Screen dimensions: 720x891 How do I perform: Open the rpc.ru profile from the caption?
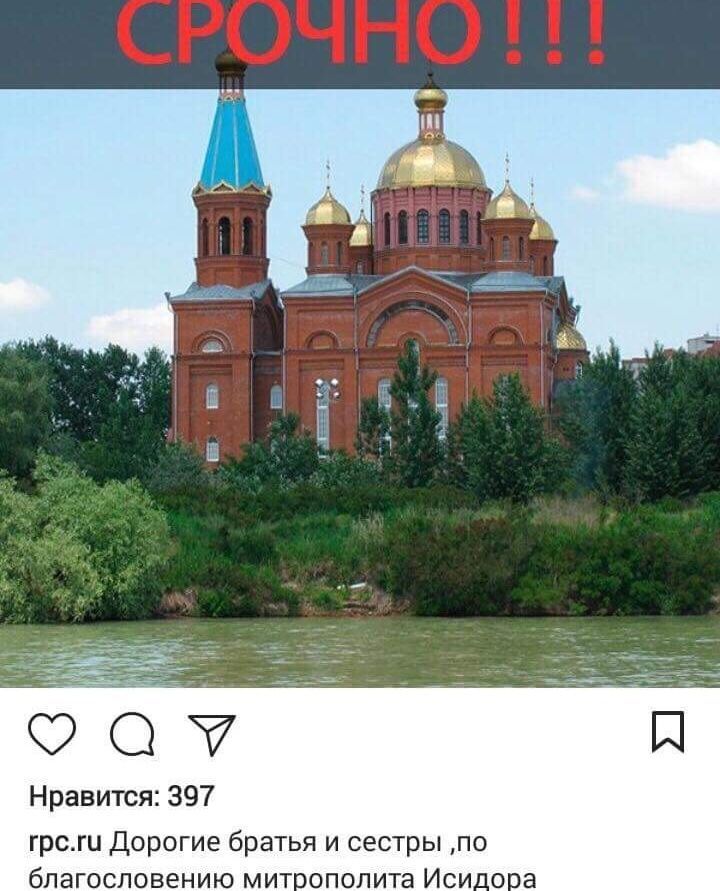tap(65, 842)
